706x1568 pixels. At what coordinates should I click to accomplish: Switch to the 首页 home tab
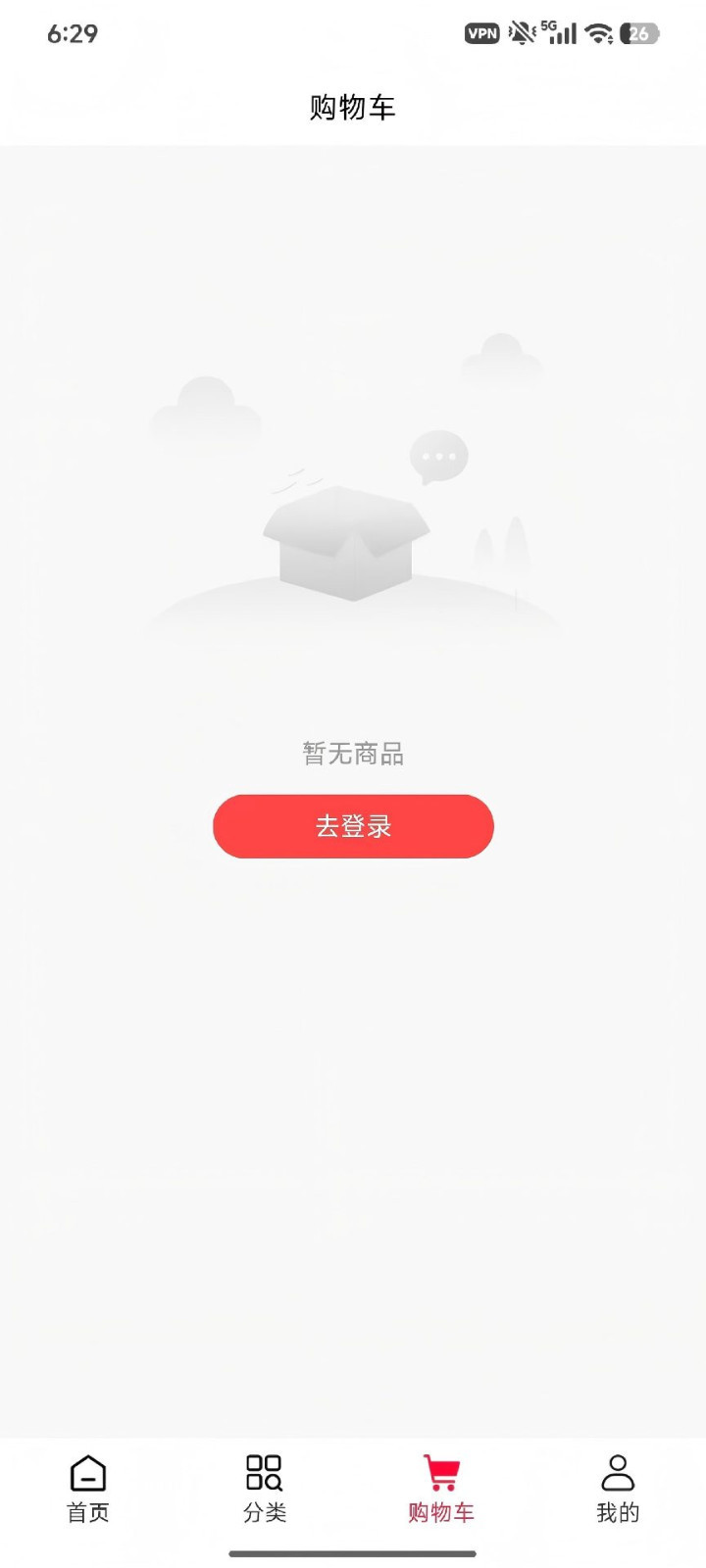pyautogui.click(x=88, y=1489)
